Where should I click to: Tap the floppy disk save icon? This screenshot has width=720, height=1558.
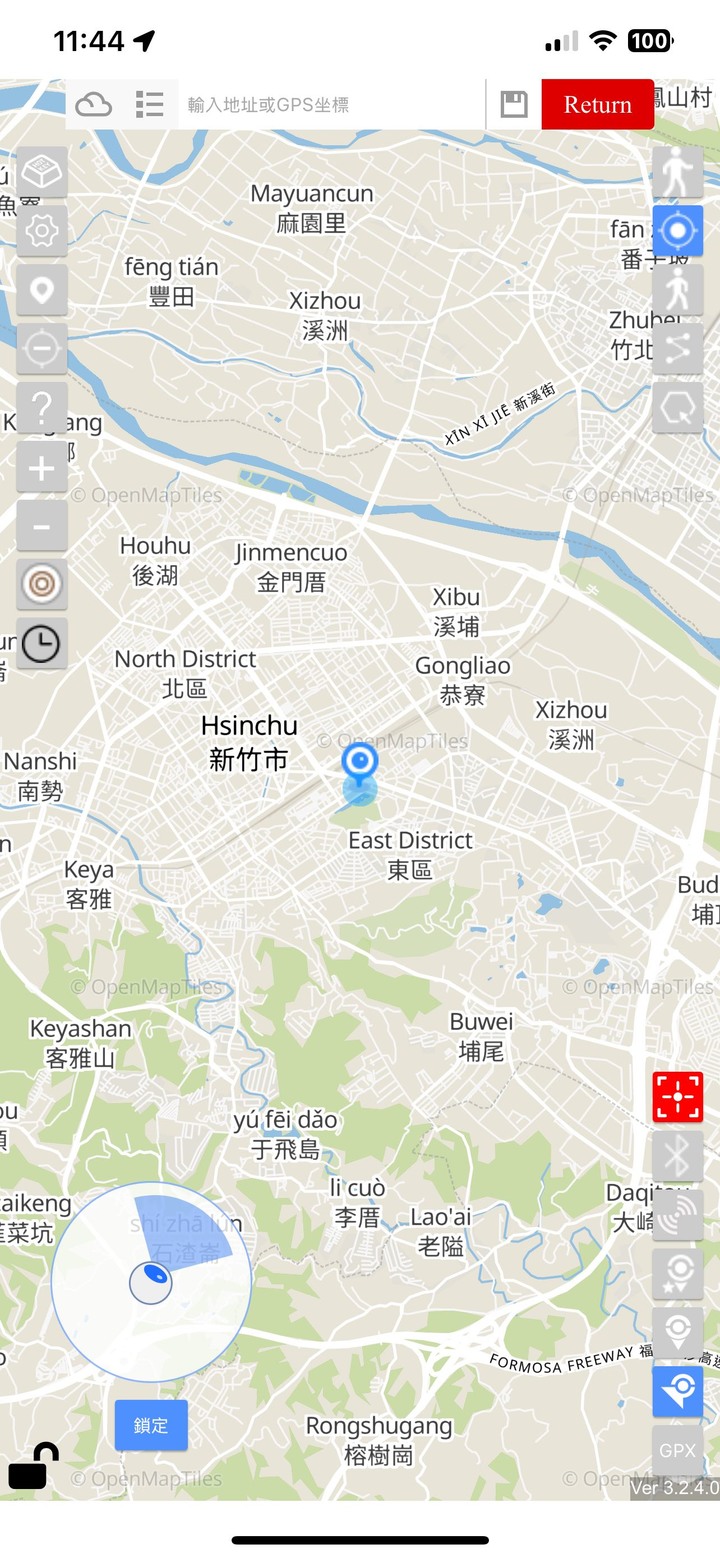coord(514,105)
